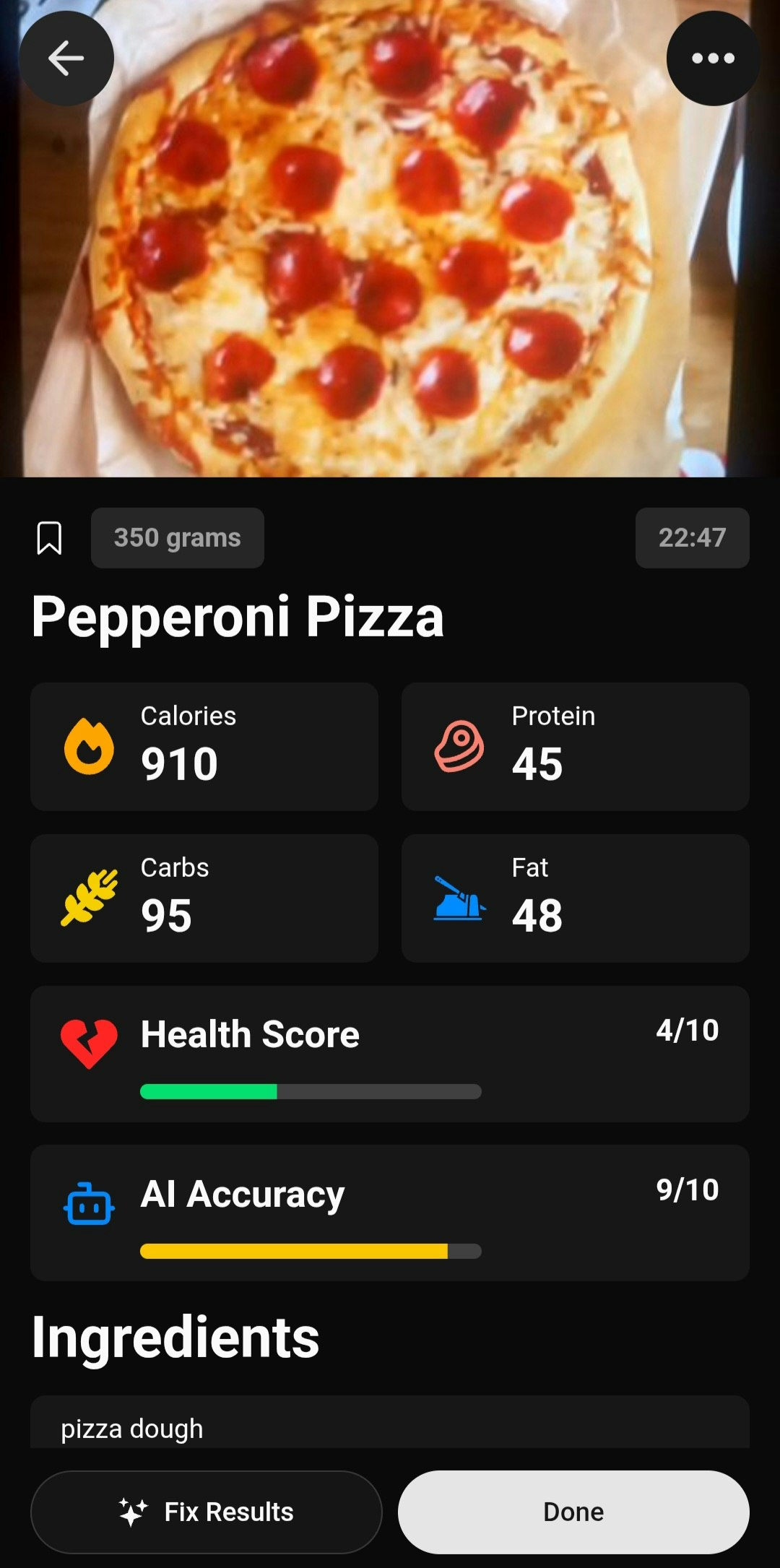Edit the 350 grams portion size
780x1568 pixels.
(x=178, y=538)
